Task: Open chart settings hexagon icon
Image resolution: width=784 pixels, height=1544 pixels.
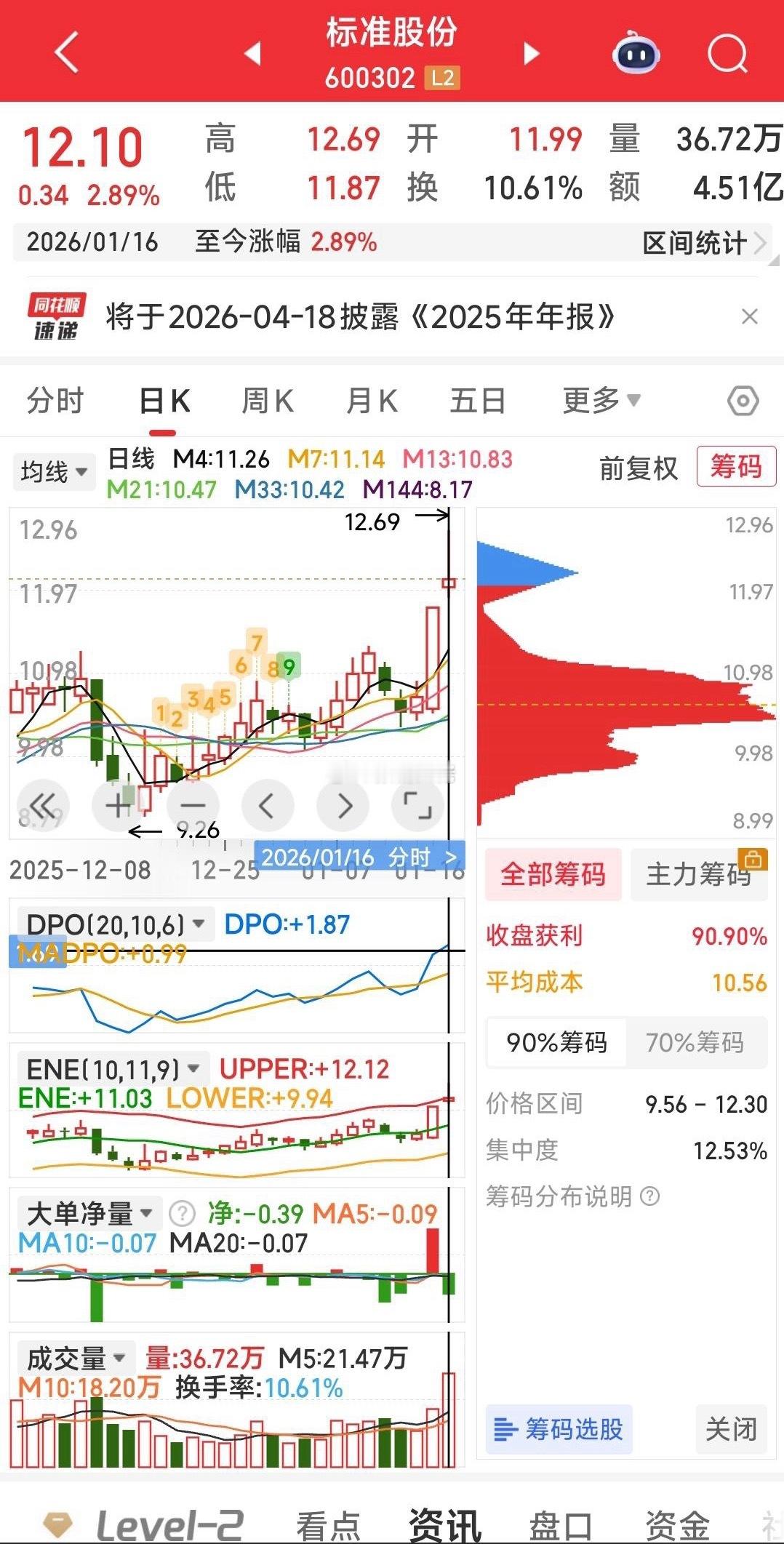Action: click(743, 401)
